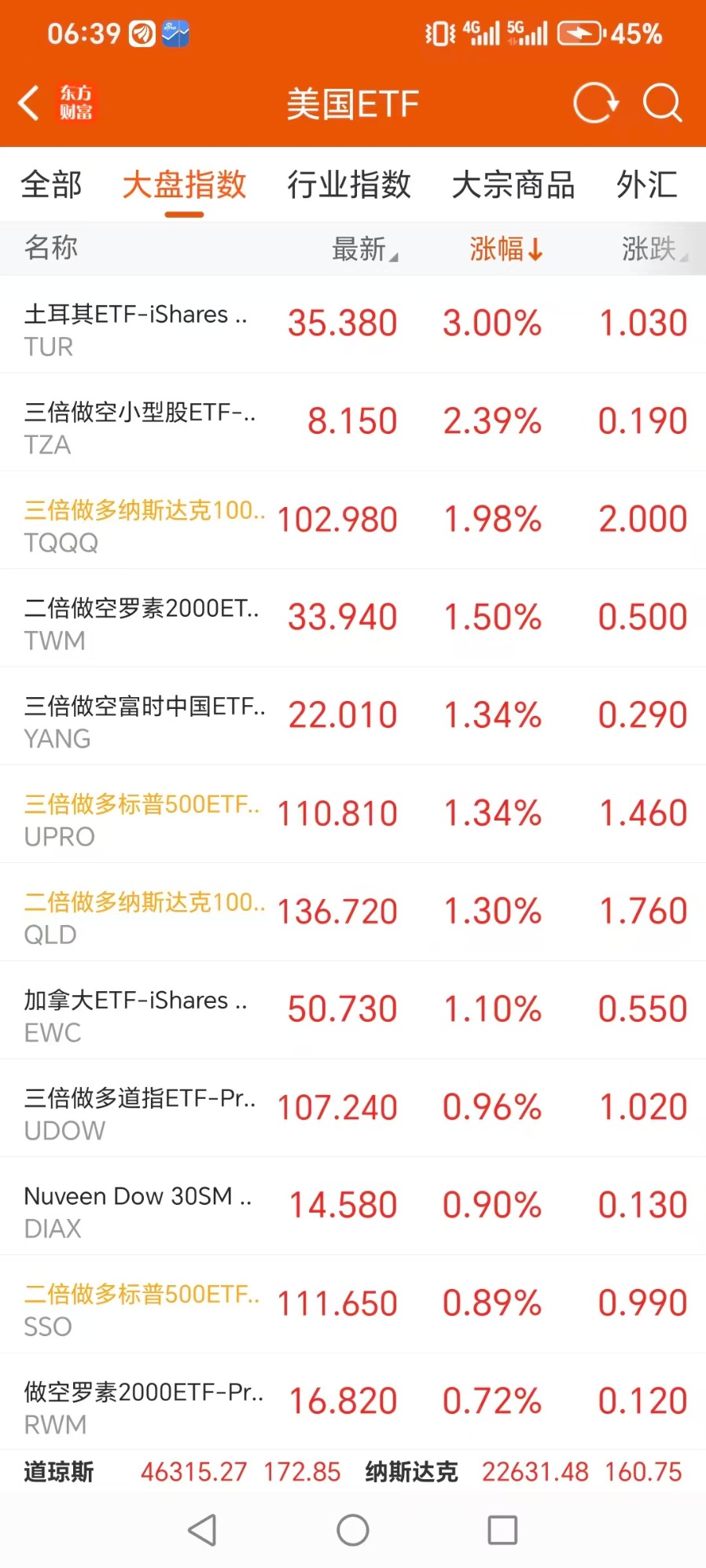Open the YANG 三倍做空富时中国 row
Image resolution: width=706 pixels, height=1568 pixels.
[353, 717]
